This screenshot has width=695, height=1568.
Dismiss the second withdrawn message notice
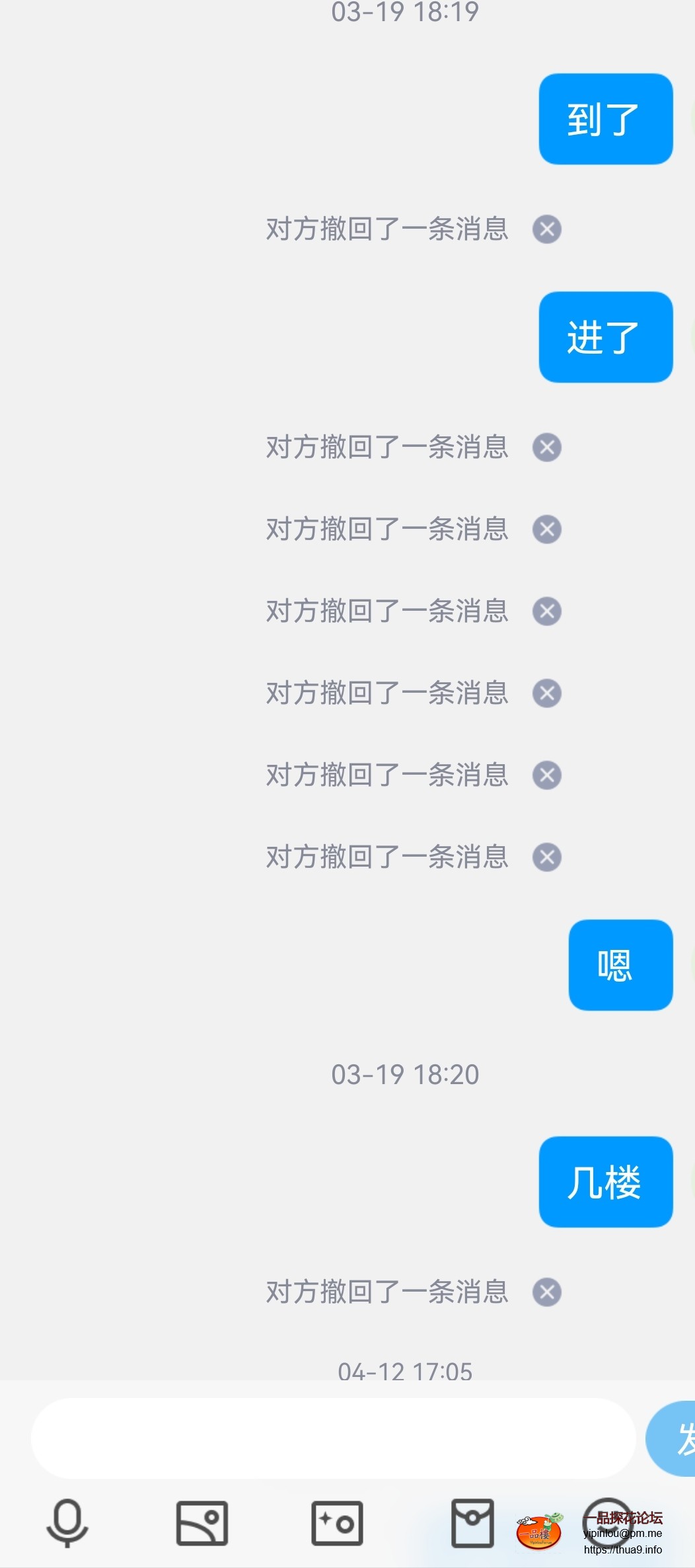[547, 447]
